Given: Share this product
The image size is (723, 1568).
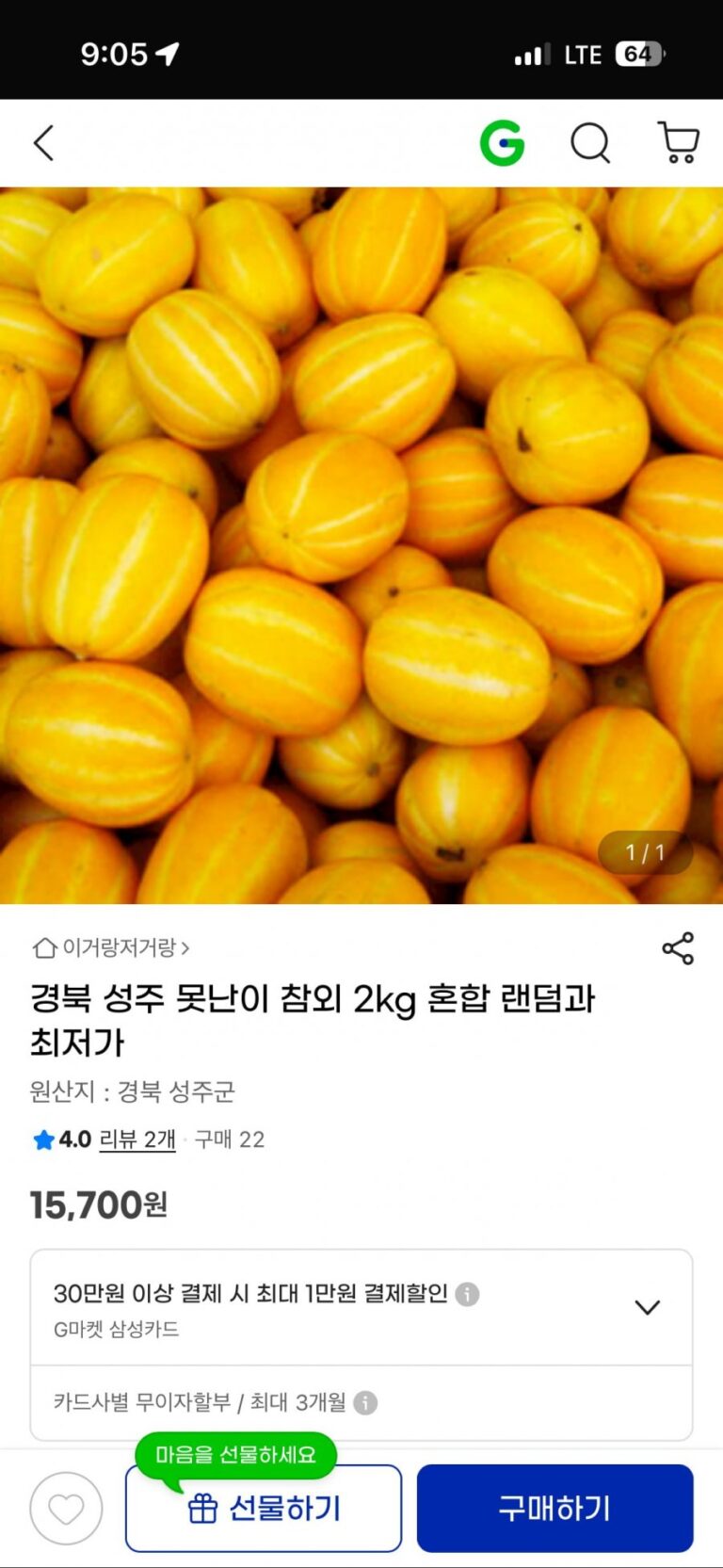Looking at the screenshot, I should click(678, 948).
